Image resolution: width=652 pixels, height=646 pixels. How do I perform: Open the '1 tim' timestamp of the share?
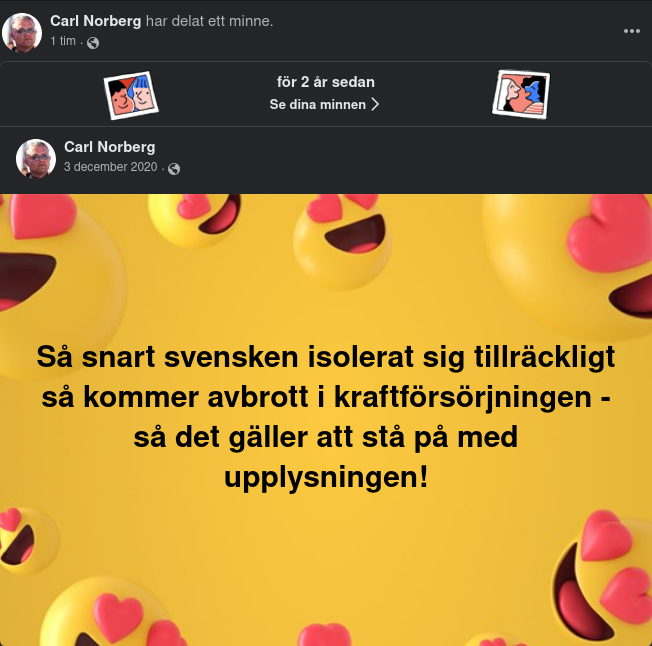pos(63,41)
